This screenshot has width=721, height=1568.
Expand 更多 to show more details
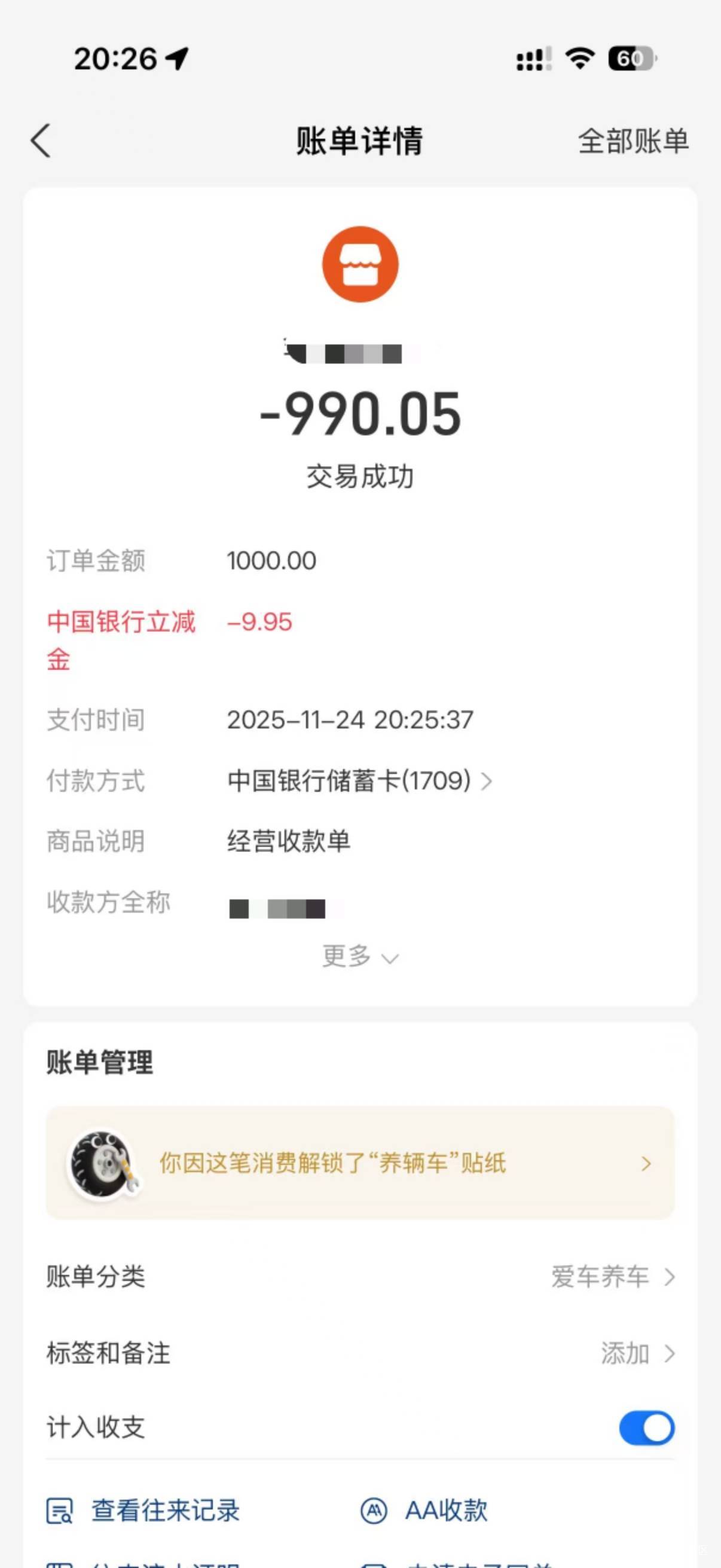360,956
